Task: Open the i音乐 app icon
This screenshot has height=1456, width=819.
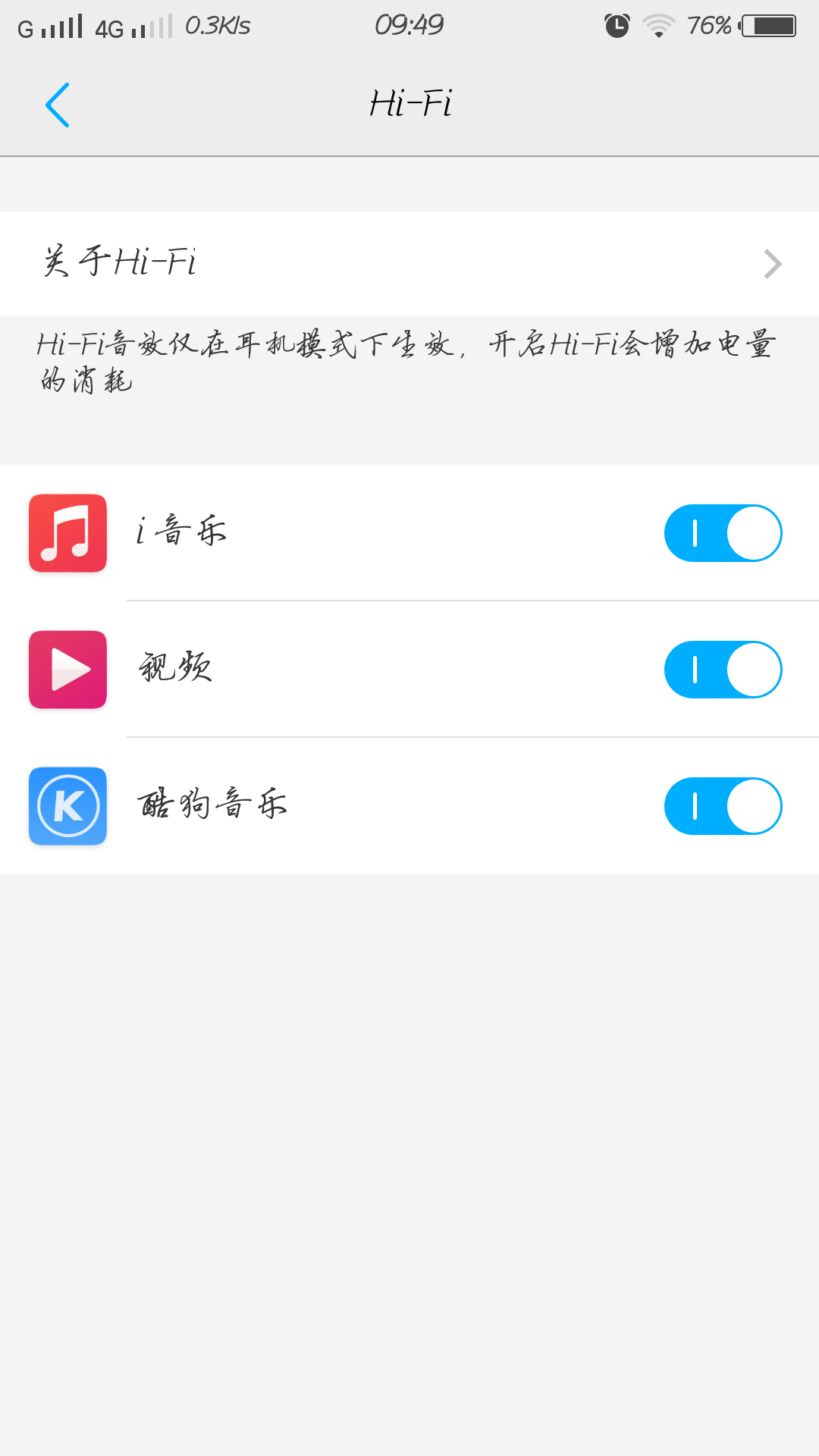Action: tap(67, 533)
